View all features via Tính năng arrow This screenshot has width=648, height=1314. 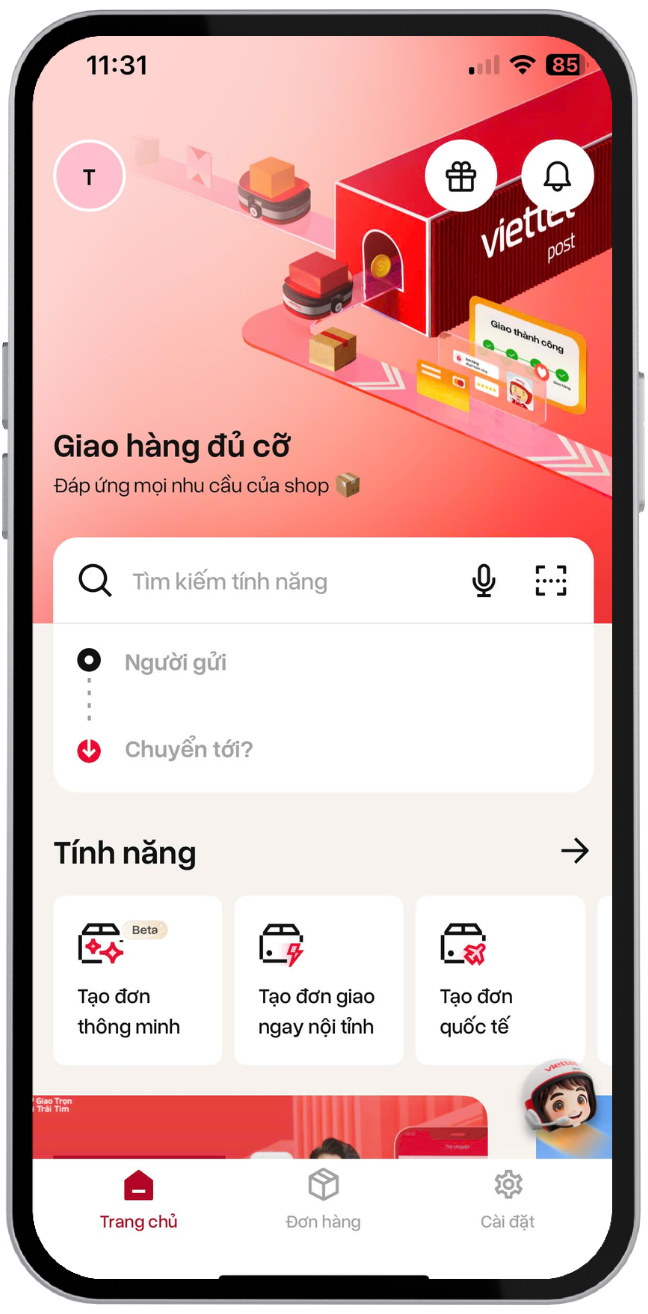tap(574, 851)
